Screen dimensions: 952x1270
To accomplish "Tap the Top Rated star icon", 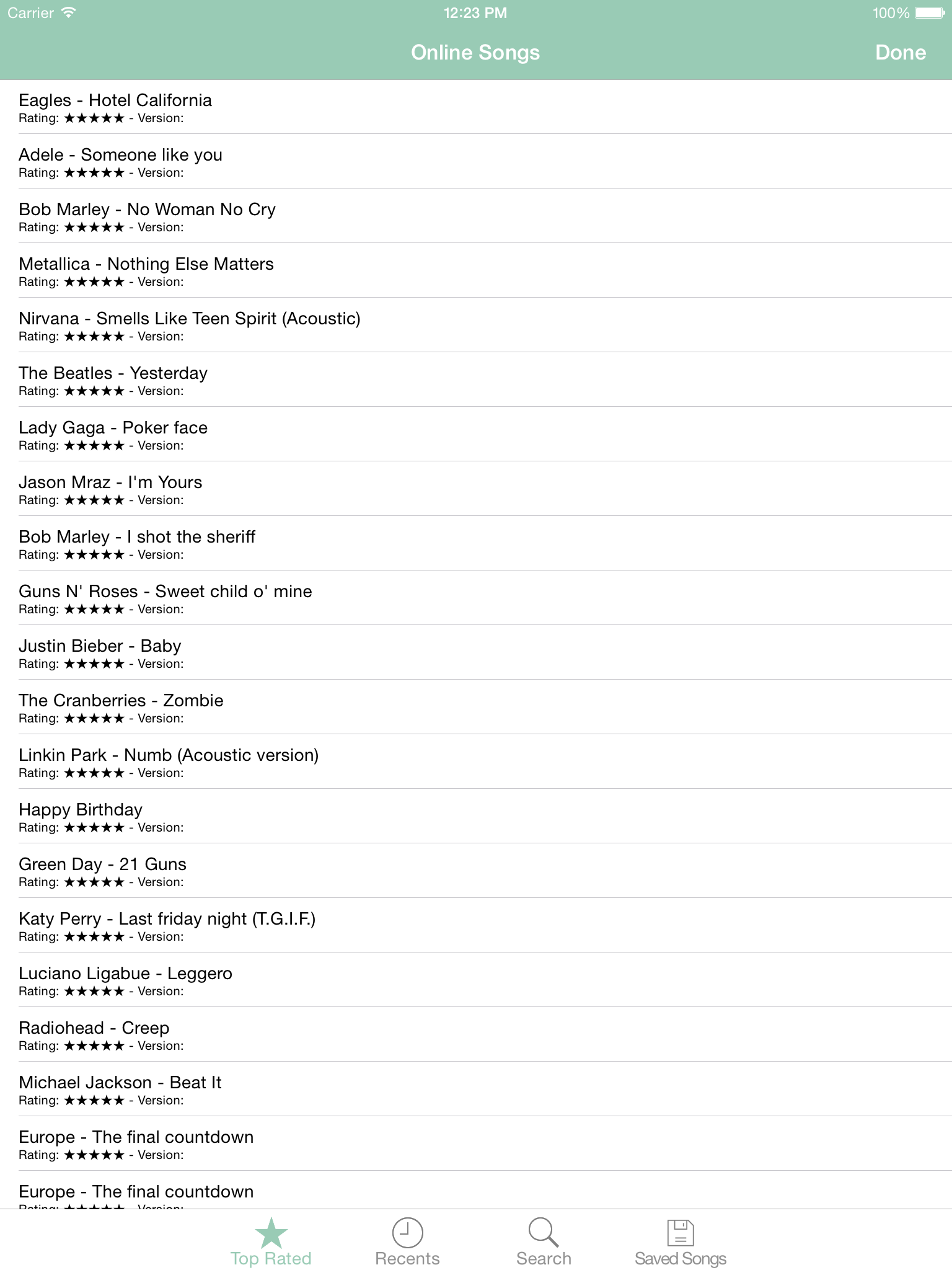I will (270, 1231).
